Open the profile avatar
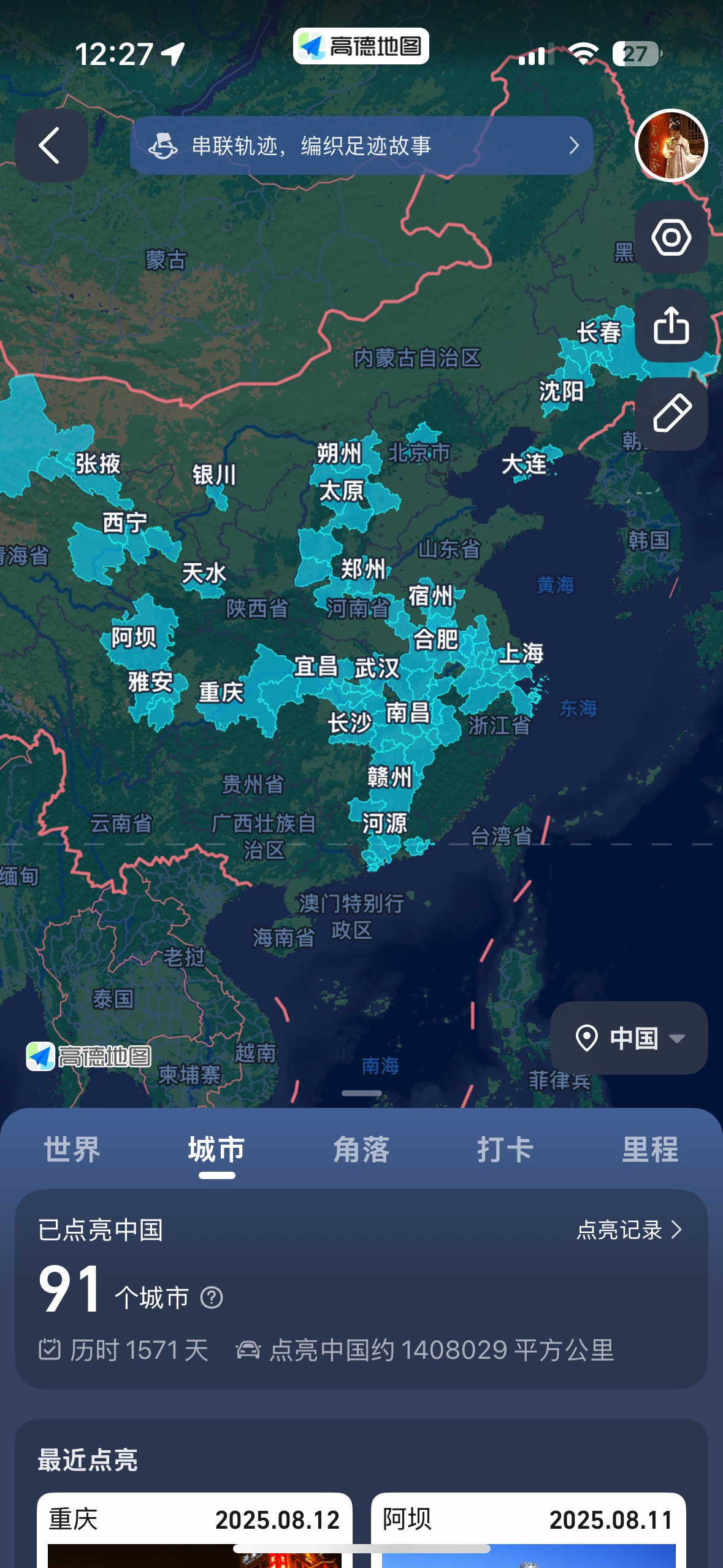723x1568 pixels. pos(671,145)
